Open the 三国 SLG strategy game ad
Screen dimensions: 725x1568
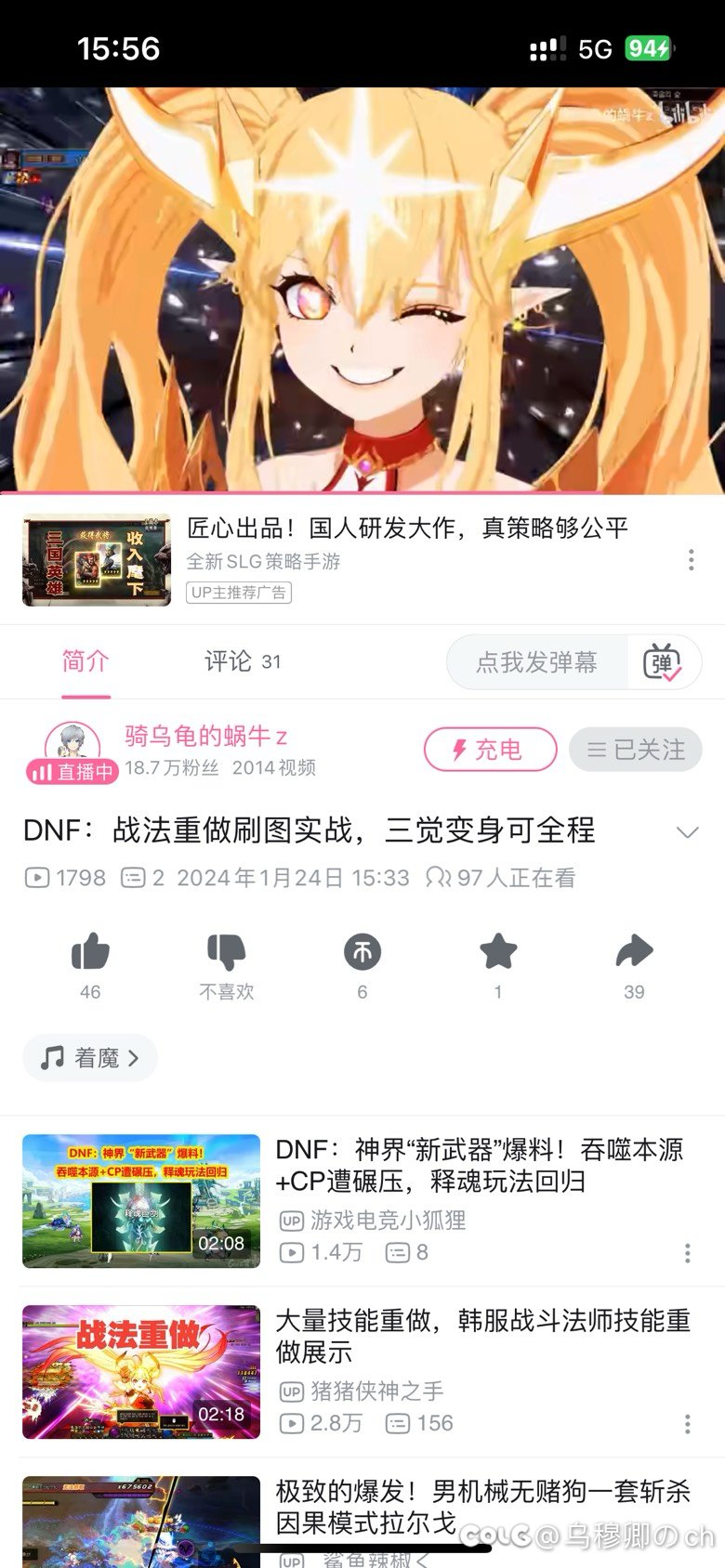[x=97, y=561]
